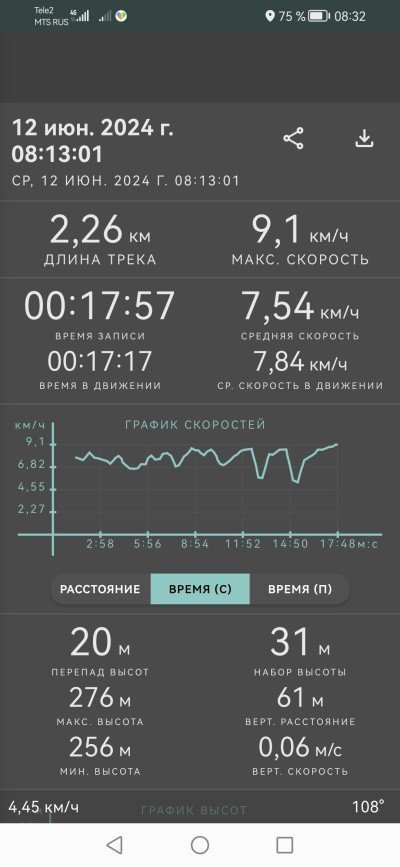Go back with the system back button

[114, 844]
